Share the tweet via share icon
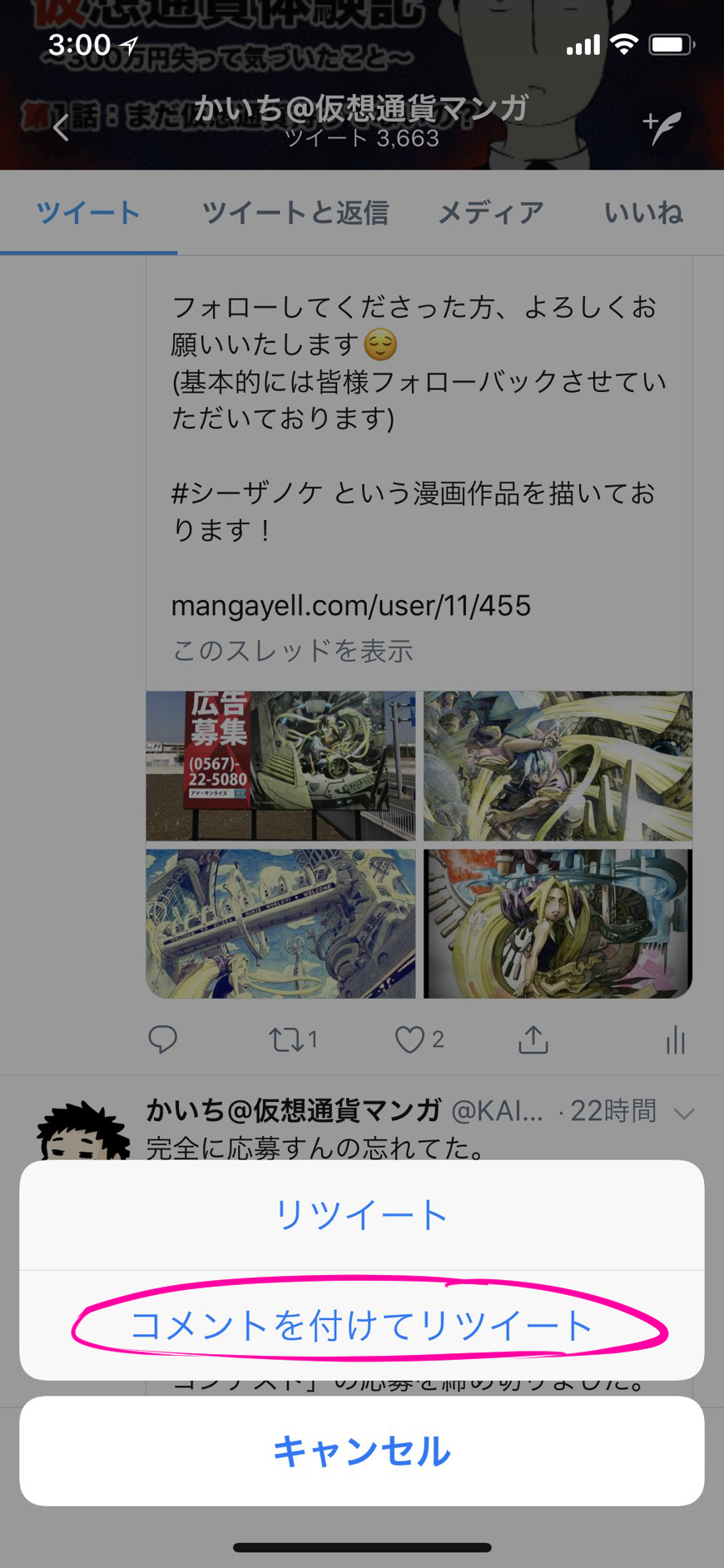 click(533, 1040)
